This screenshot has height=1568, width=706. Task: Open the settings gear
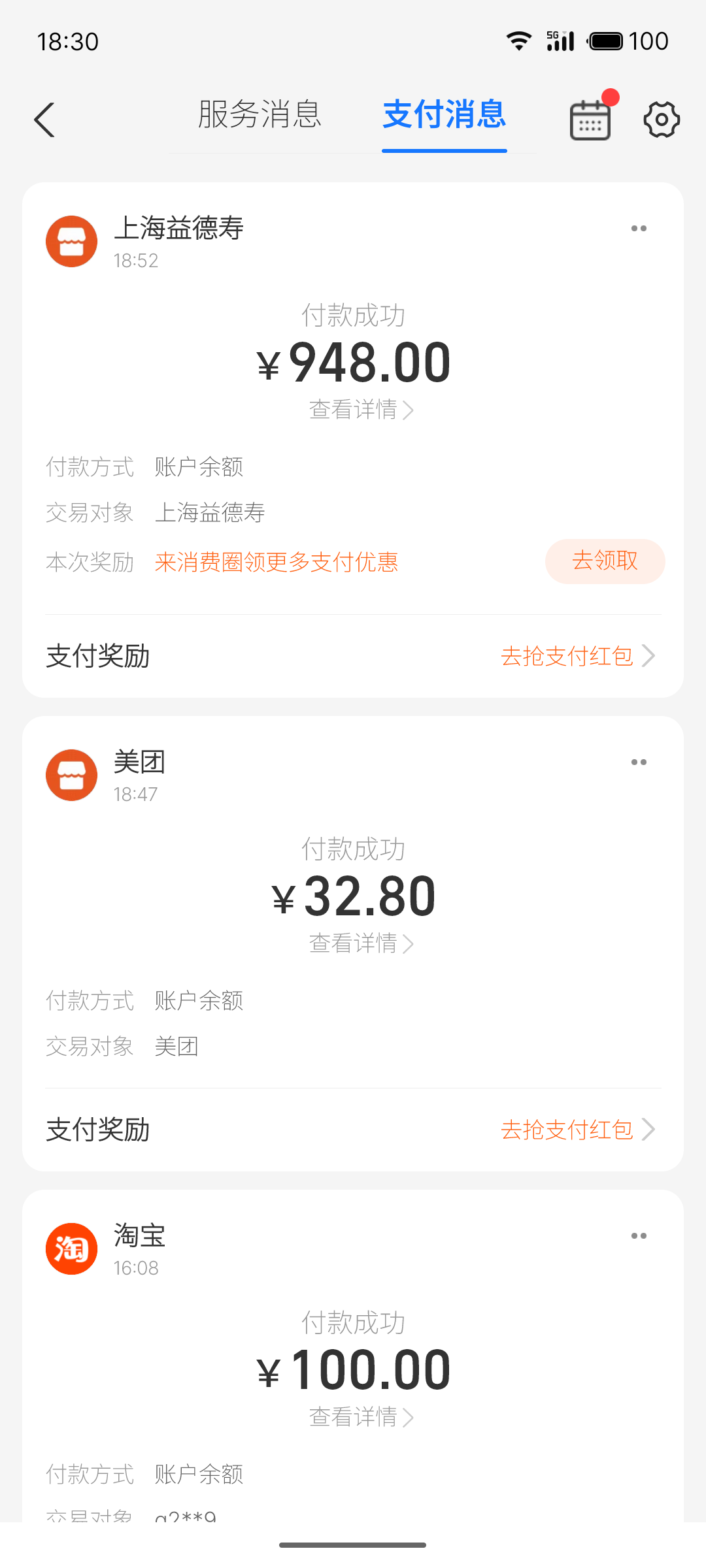point(662,120)
